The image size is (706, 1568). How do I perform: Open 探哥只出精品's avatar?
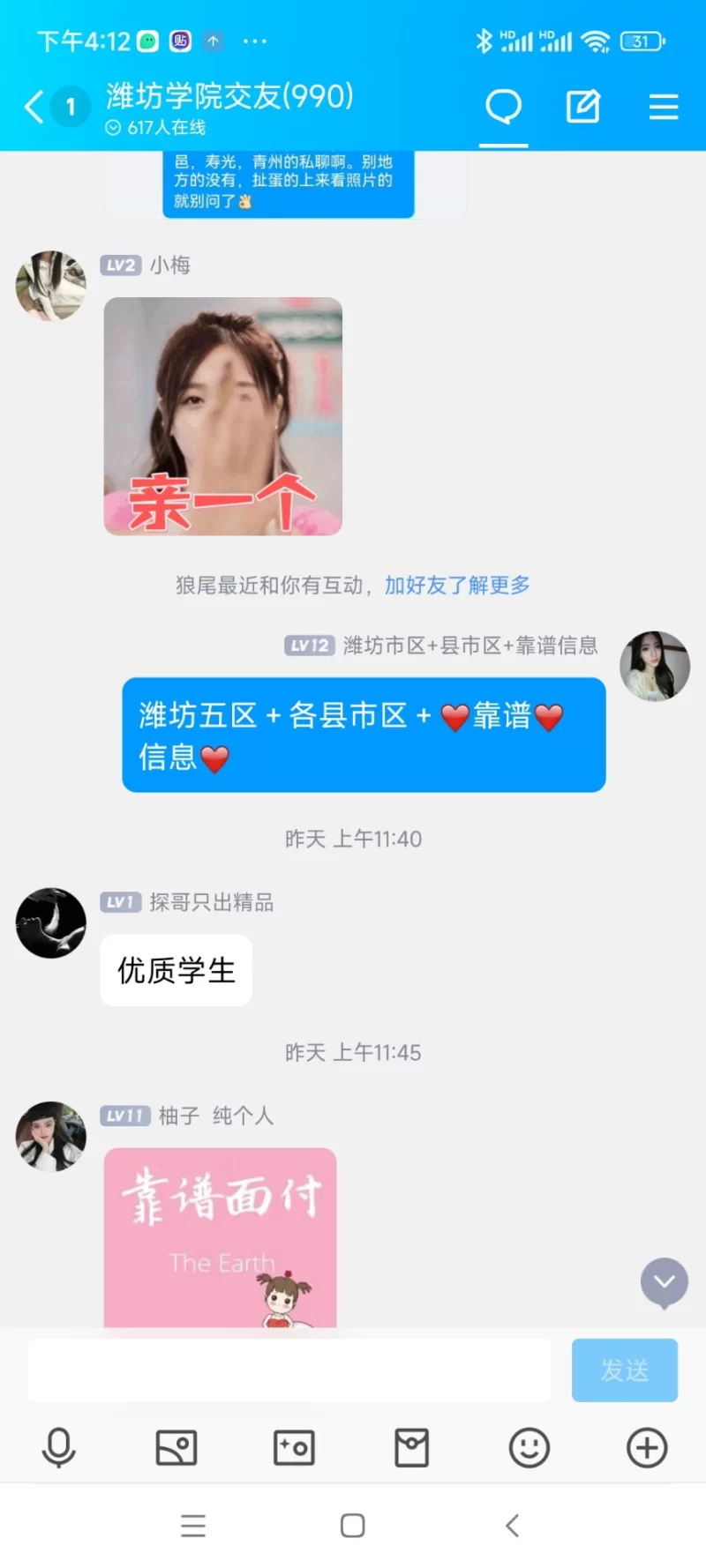51,922
